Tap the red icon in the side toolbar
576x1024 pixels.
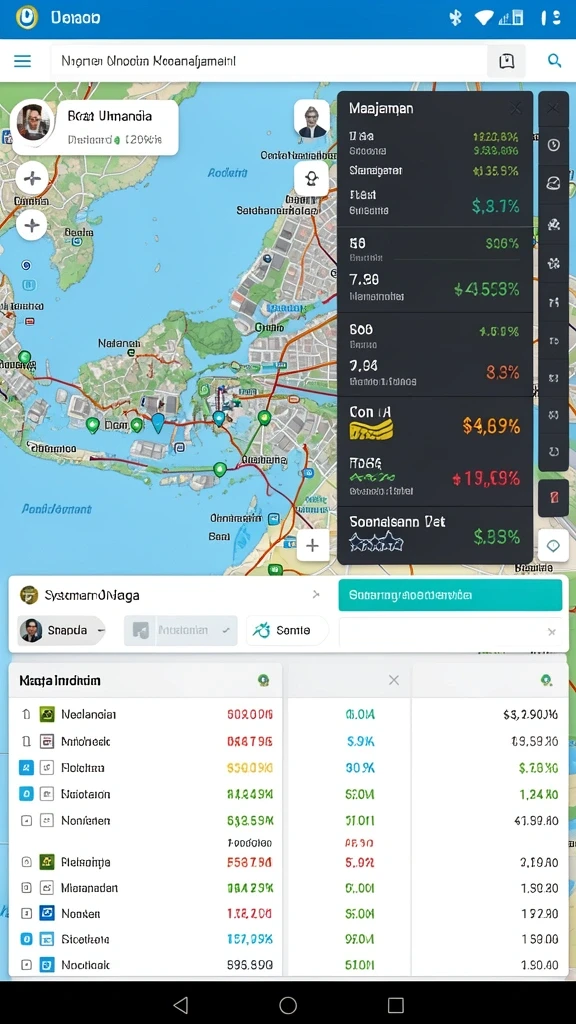pos(553,498)
